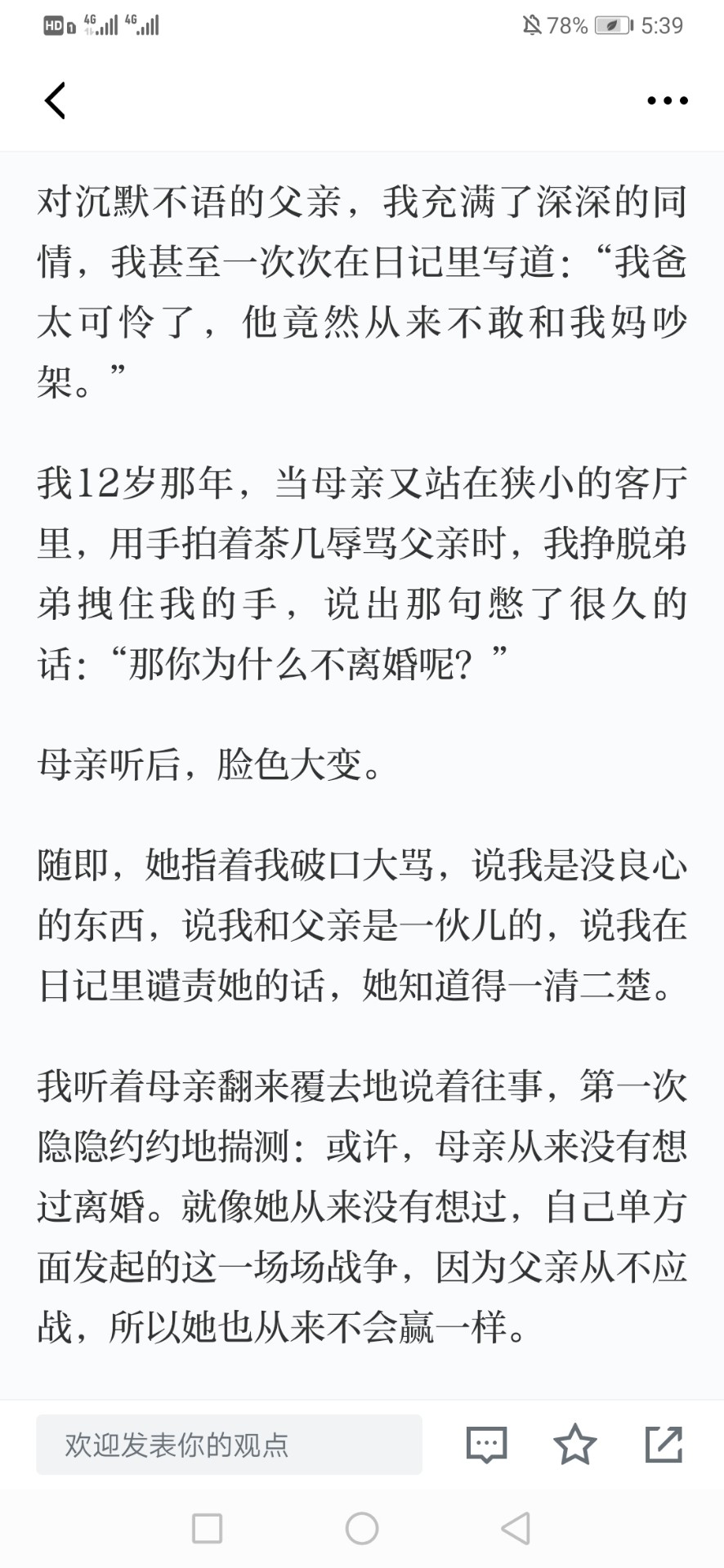Favorite this article with the star

click(x=575, y=1444)
